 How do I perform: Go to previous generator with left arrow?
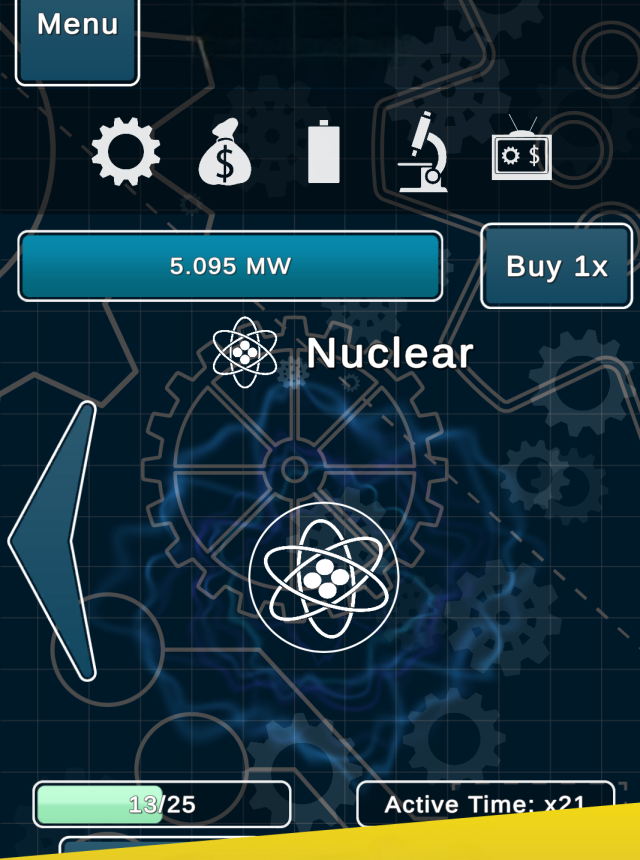(55, 540)
